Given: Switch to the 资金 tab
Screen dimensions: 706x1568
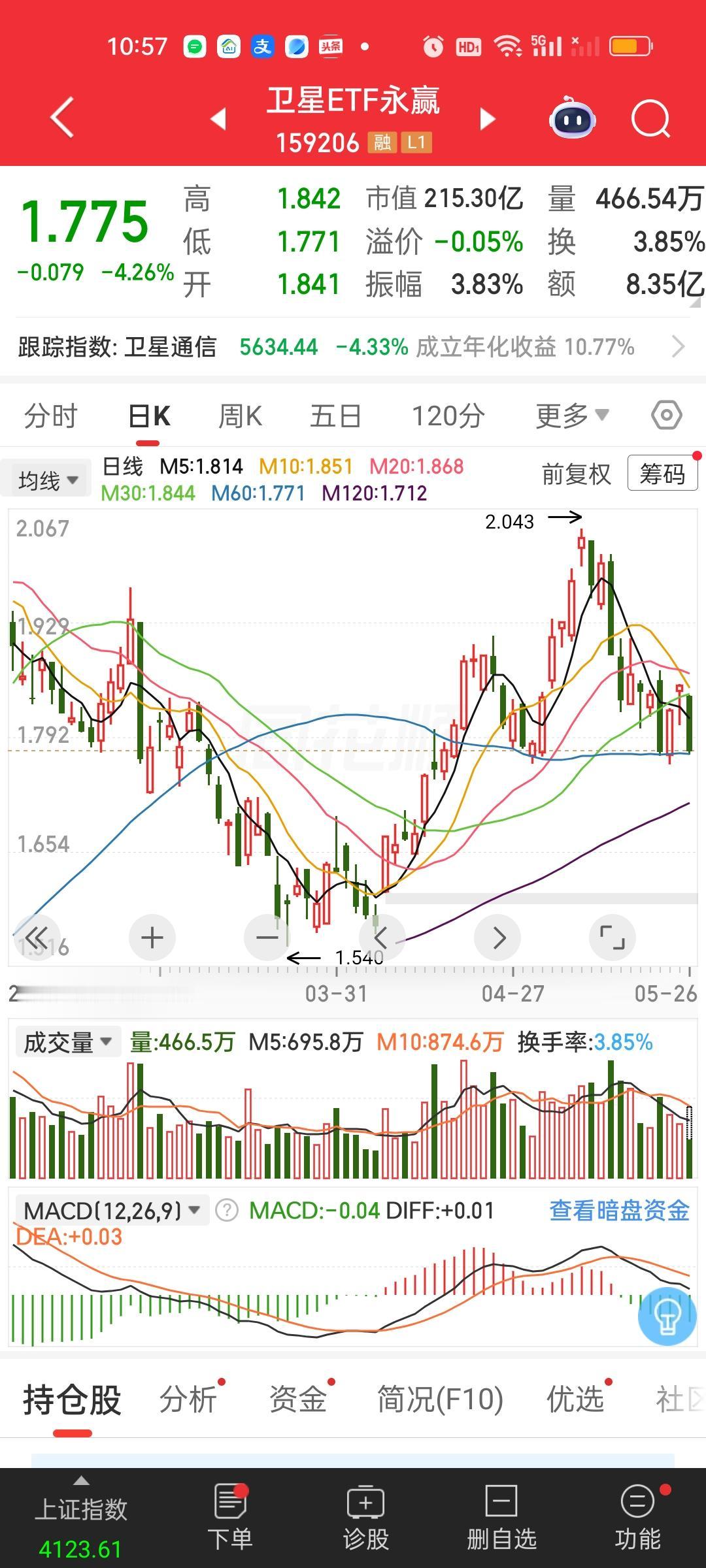Looking at the screenshot, I should pos(298,1399).
